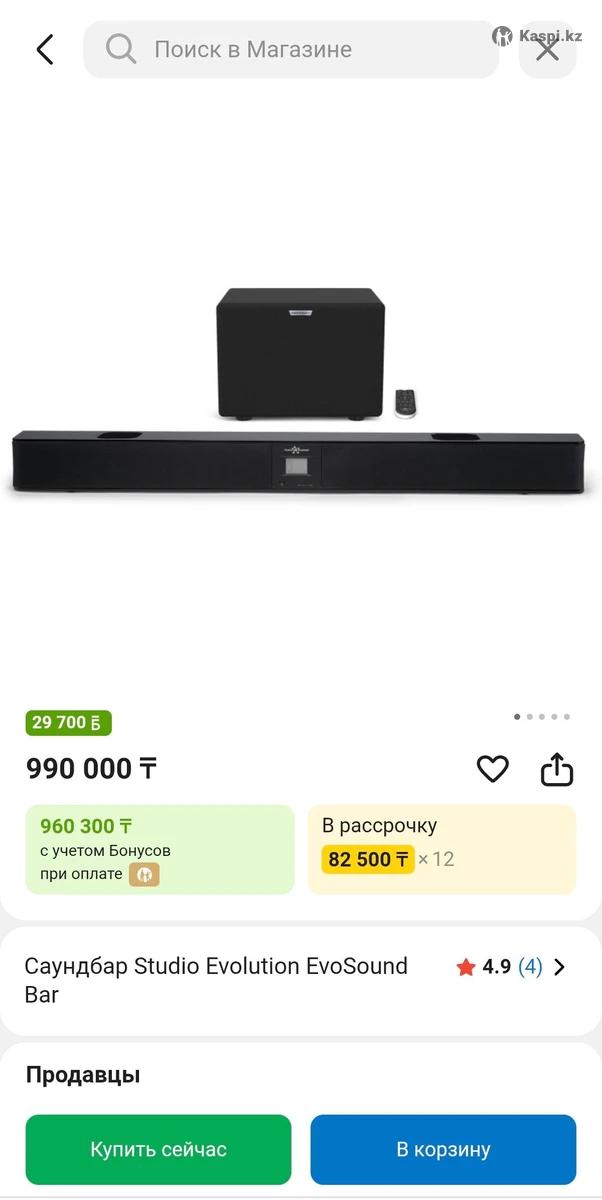
Task: Select the В рассрочку installment option
Action: 441,849
